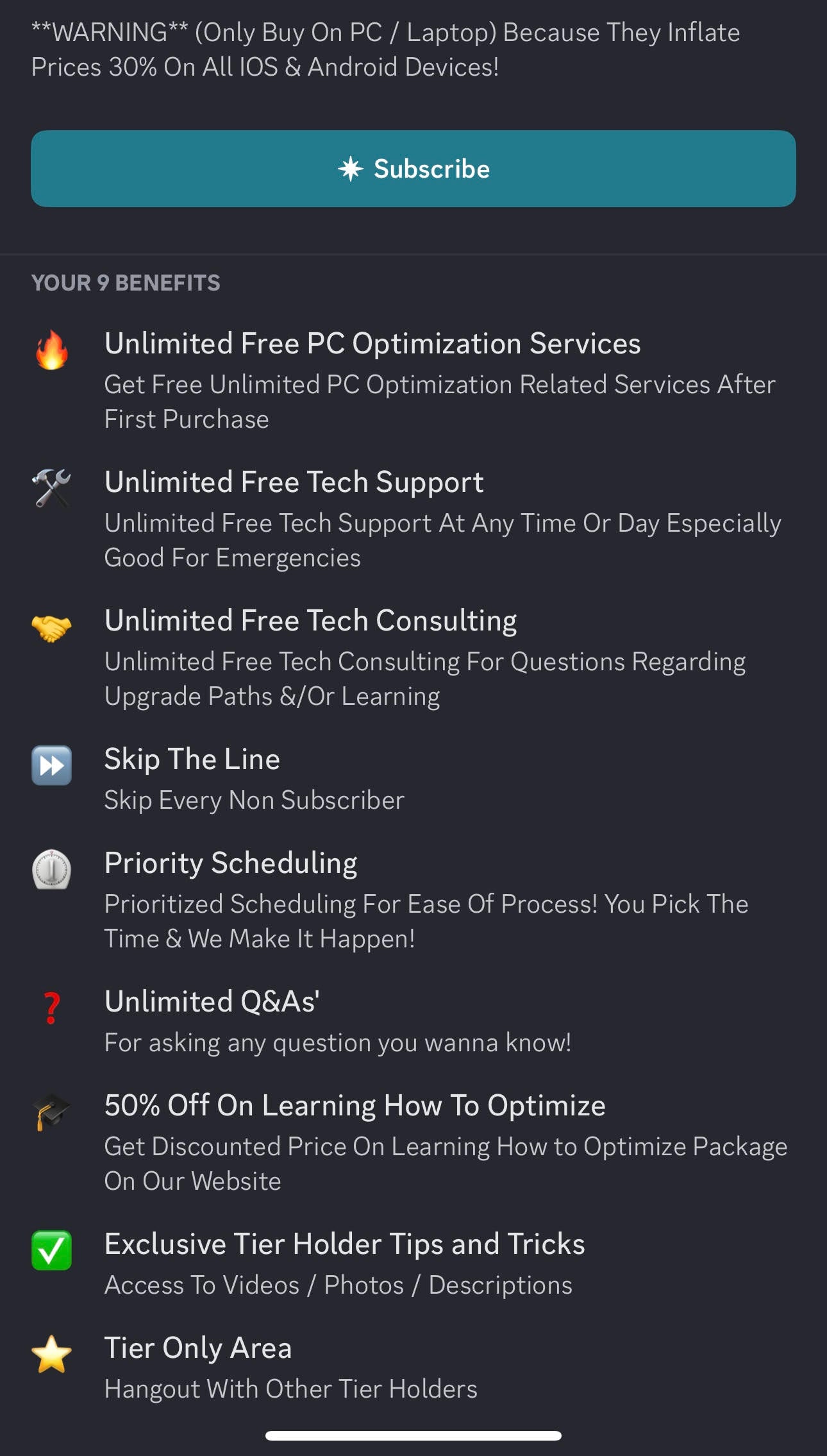Tap the Subscribe button
The image size is (827, 1456).
413,169
